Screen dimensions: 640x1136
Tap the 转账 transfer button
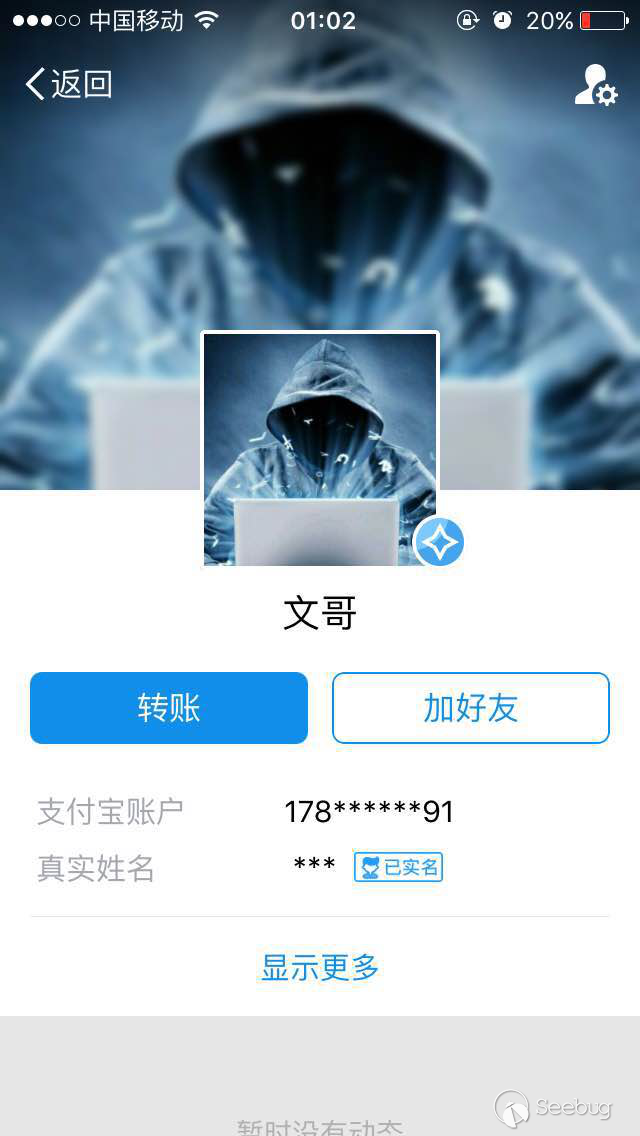[x=169, y=708]
